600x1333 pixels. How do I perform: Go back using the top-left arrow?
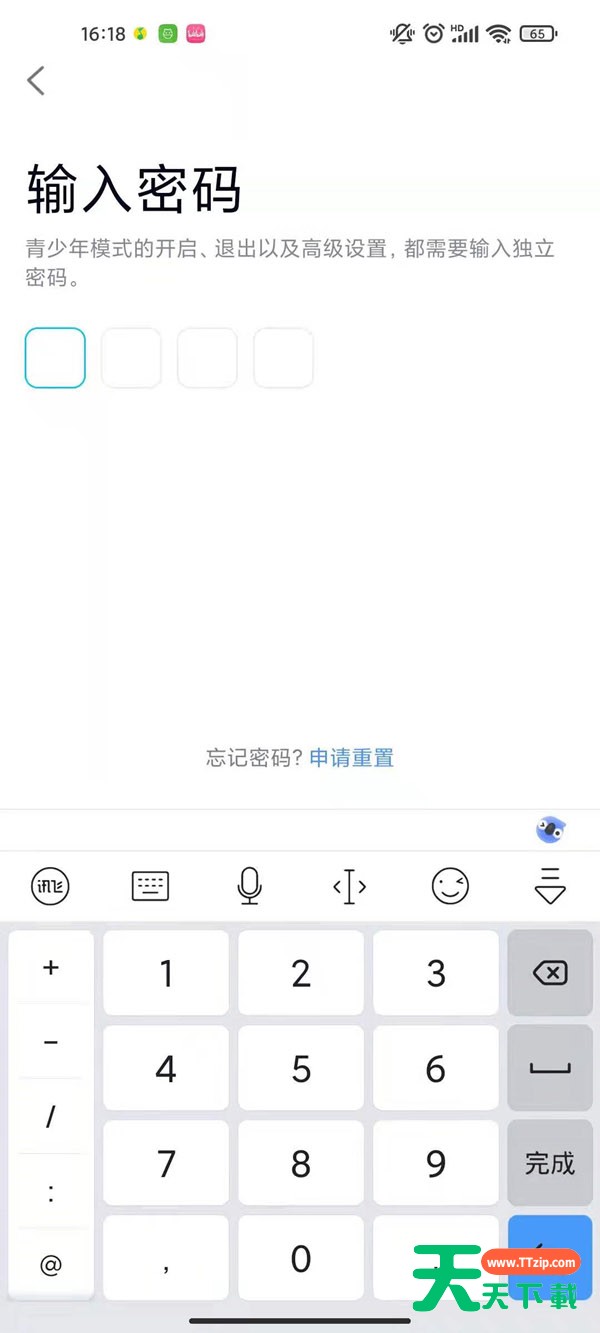tap(36, 81)
